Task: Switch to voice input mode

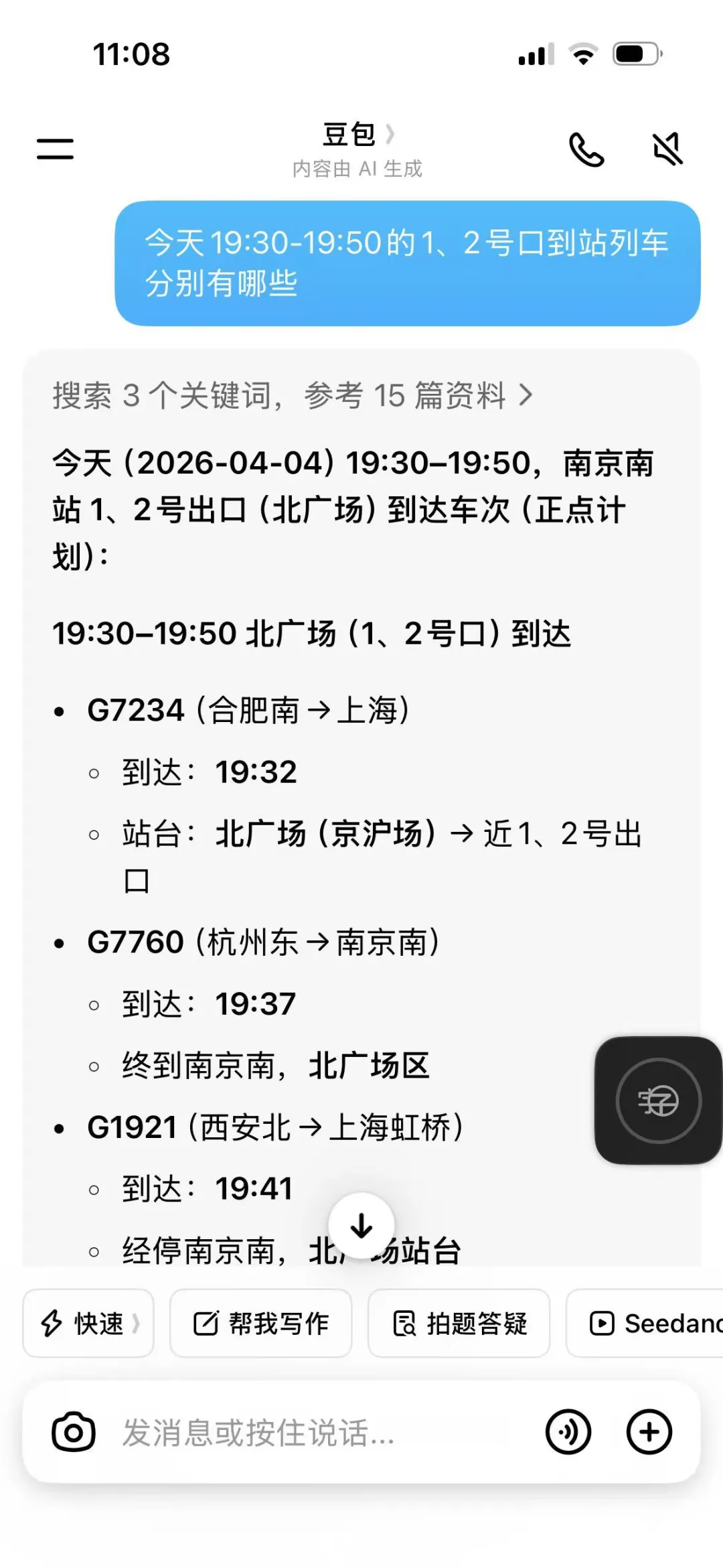Action: pos(568,1432)
